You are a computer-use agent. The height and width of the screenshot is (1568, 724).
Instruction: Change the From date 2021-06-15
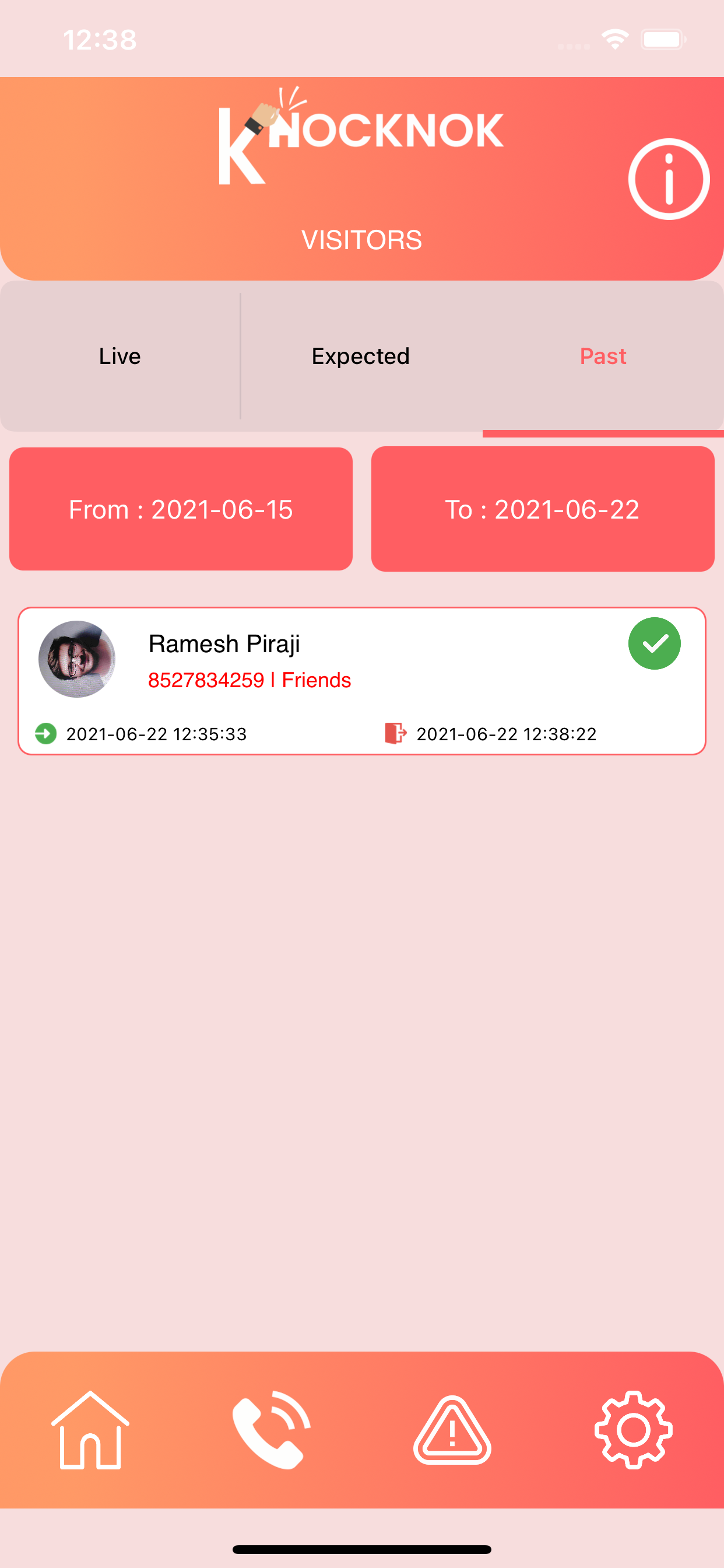point(181,509)
